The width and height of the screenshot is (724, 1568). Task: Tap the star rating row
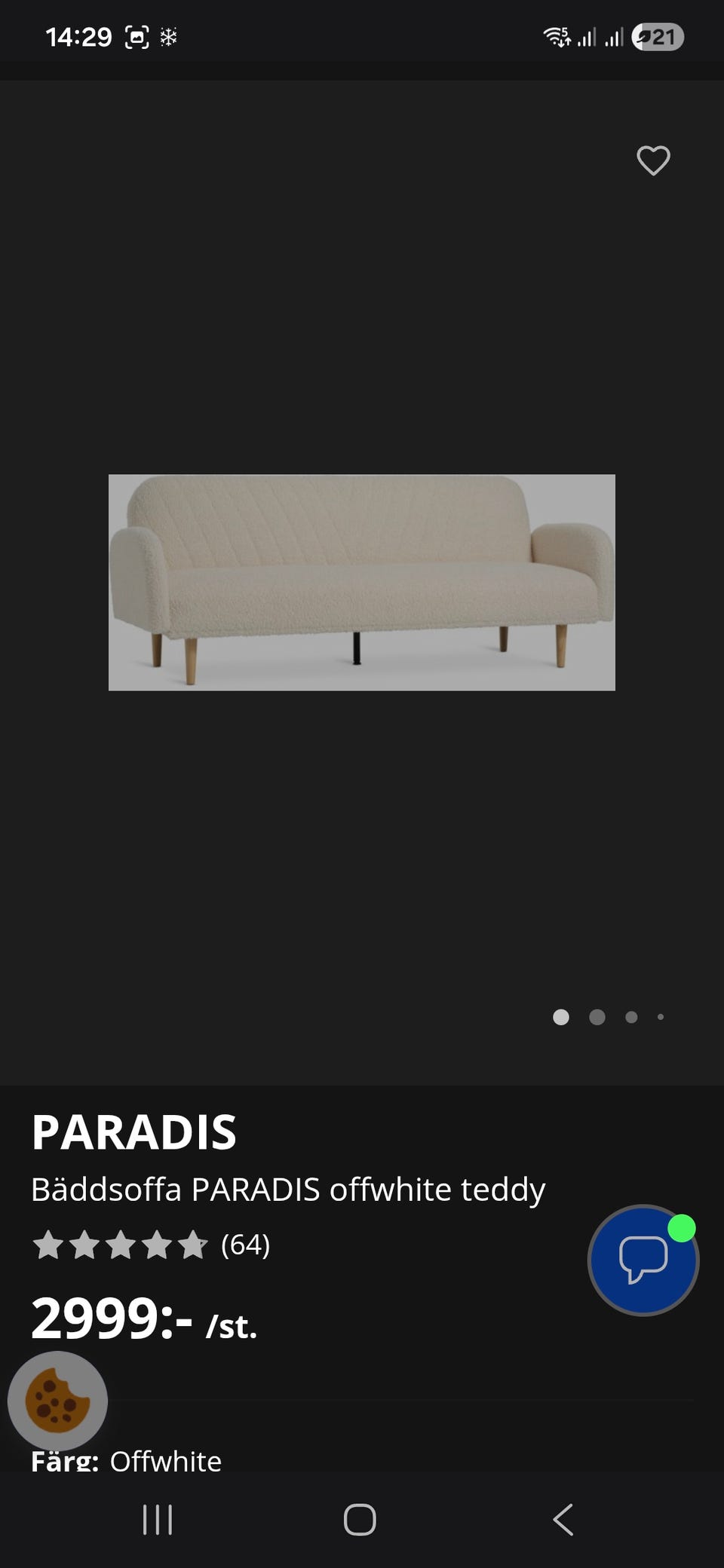click(121, 1244)
